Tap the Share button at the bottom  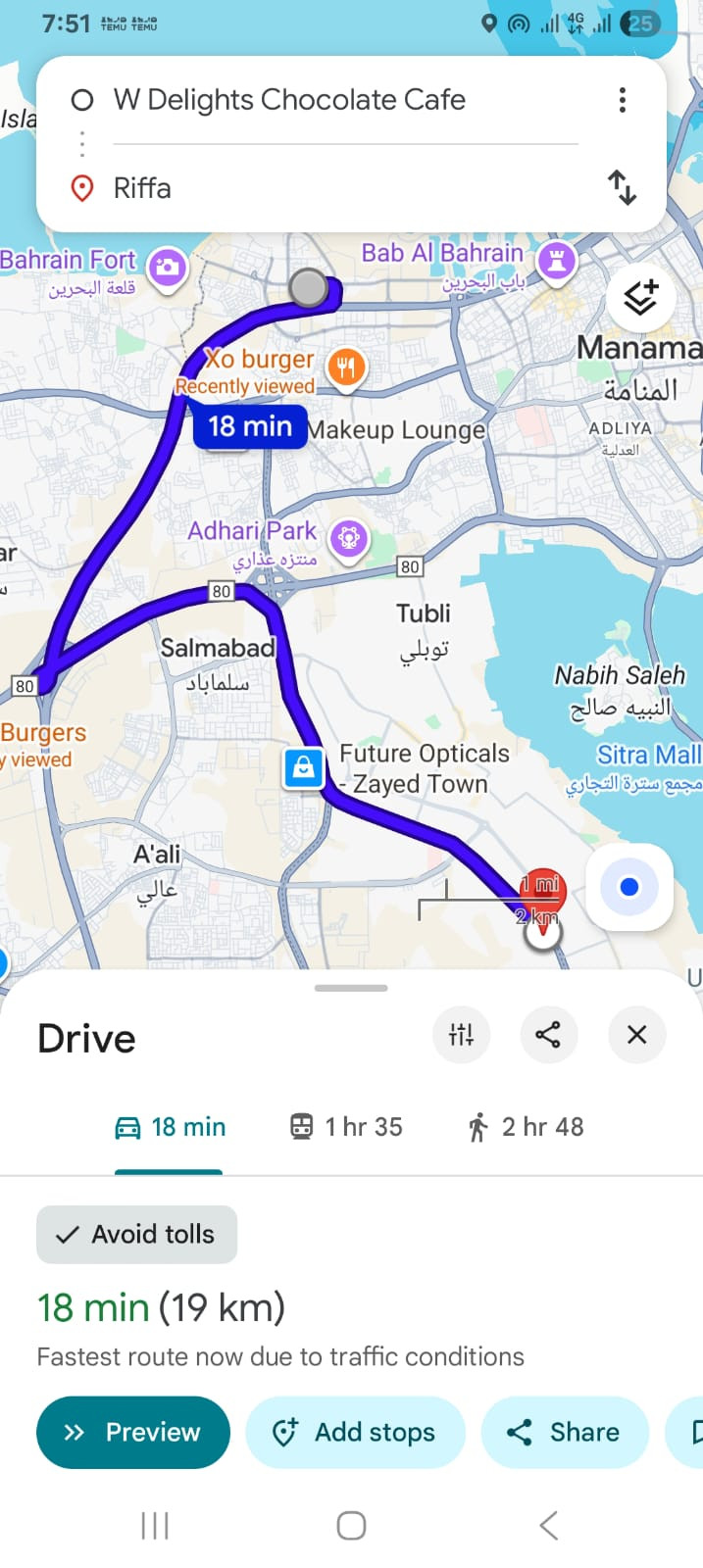pos(565,1433)
